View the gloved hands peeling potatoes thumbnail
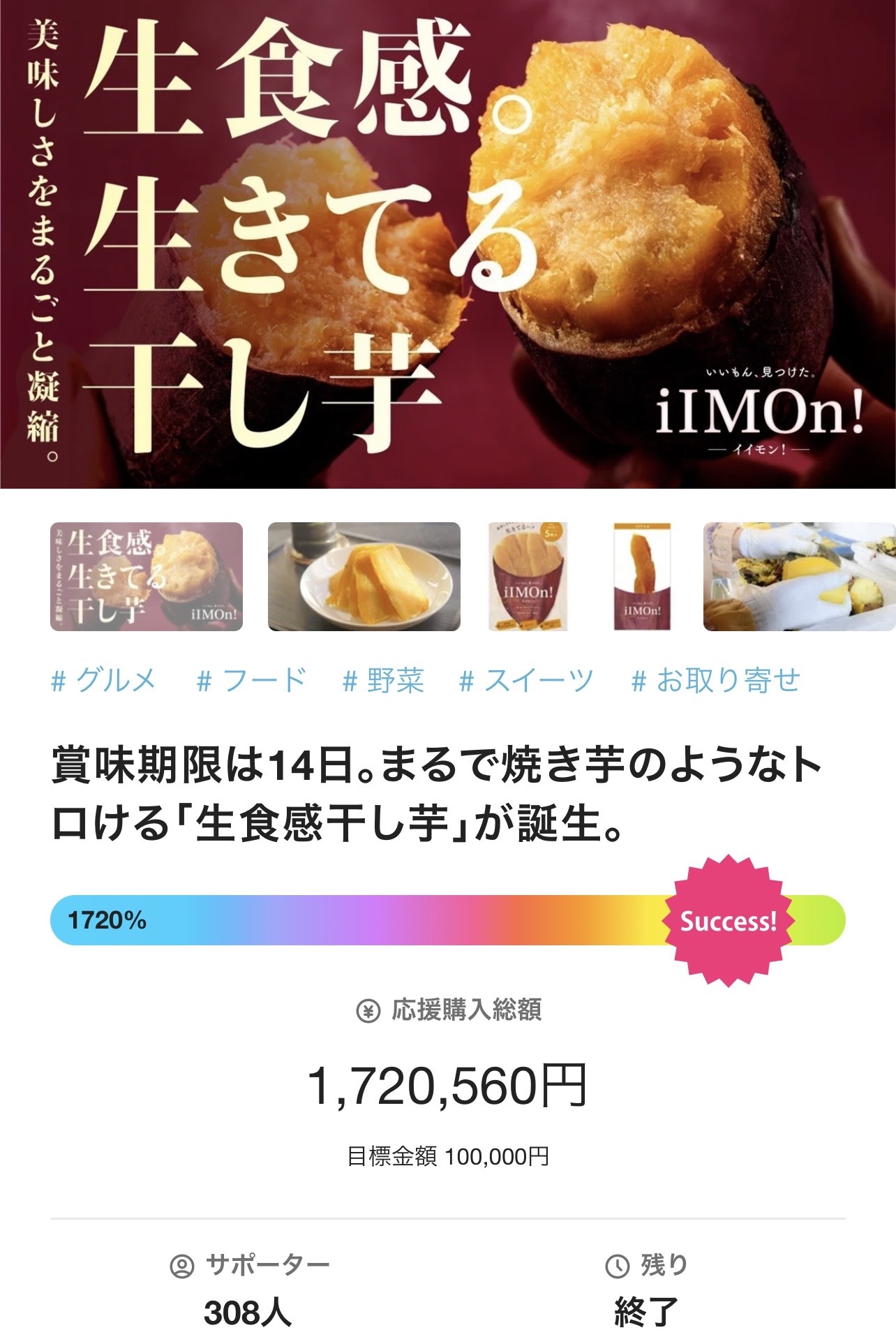This screenshot has width=896, height=1337. (799, 577)
